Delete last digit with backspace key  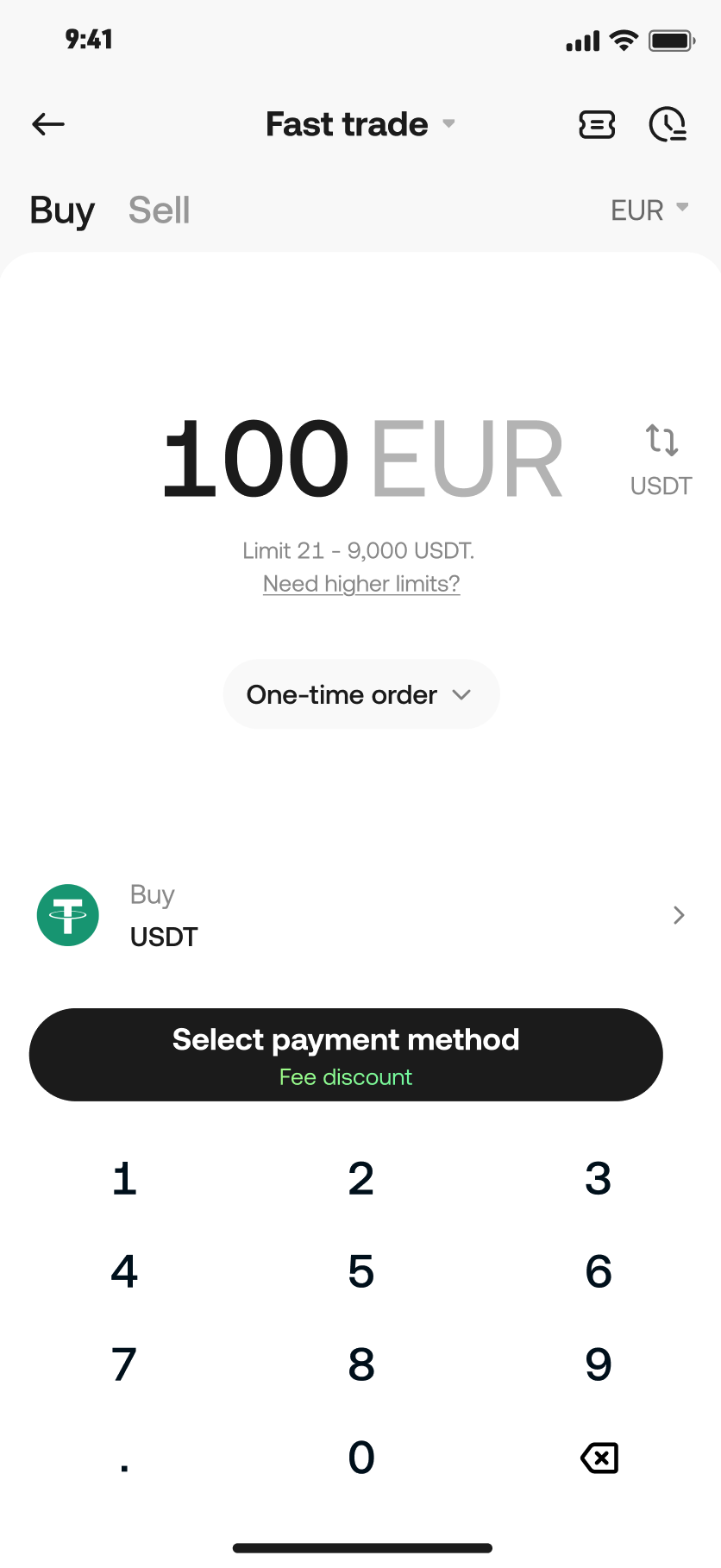[x=599, y=1458]
